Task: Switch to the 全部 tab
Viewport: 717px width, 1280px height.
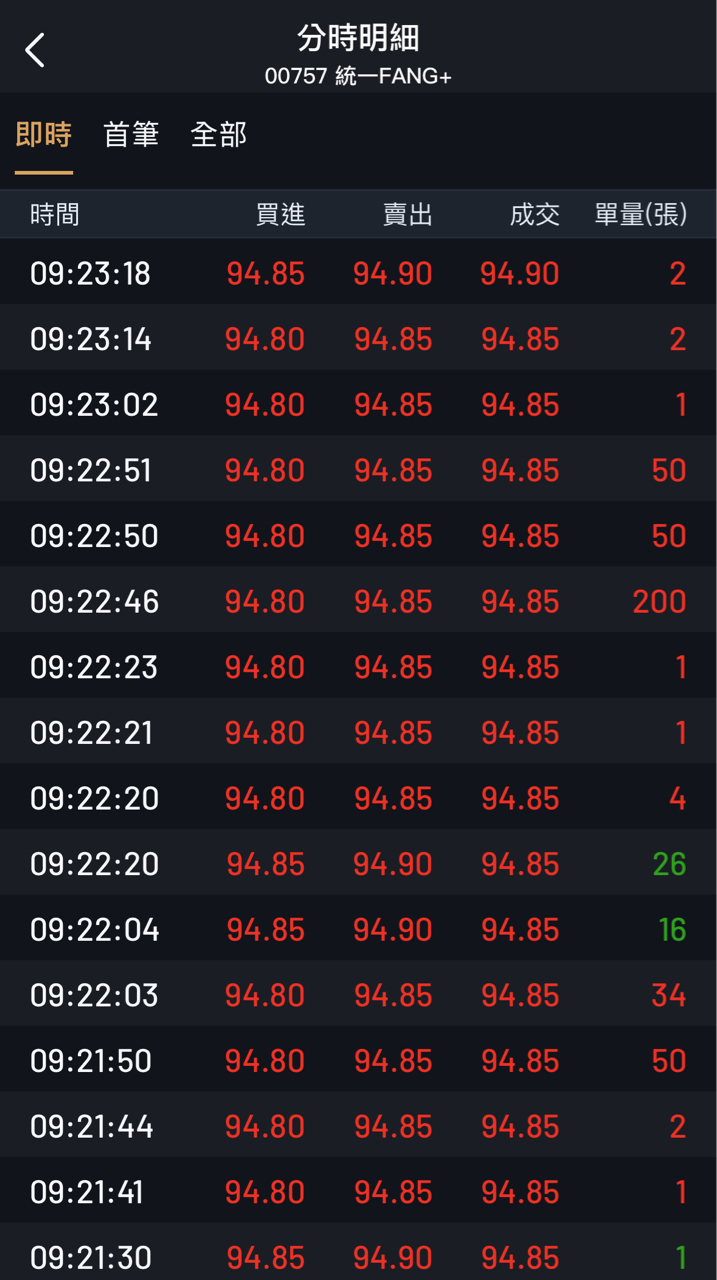Action: point(218,135)
